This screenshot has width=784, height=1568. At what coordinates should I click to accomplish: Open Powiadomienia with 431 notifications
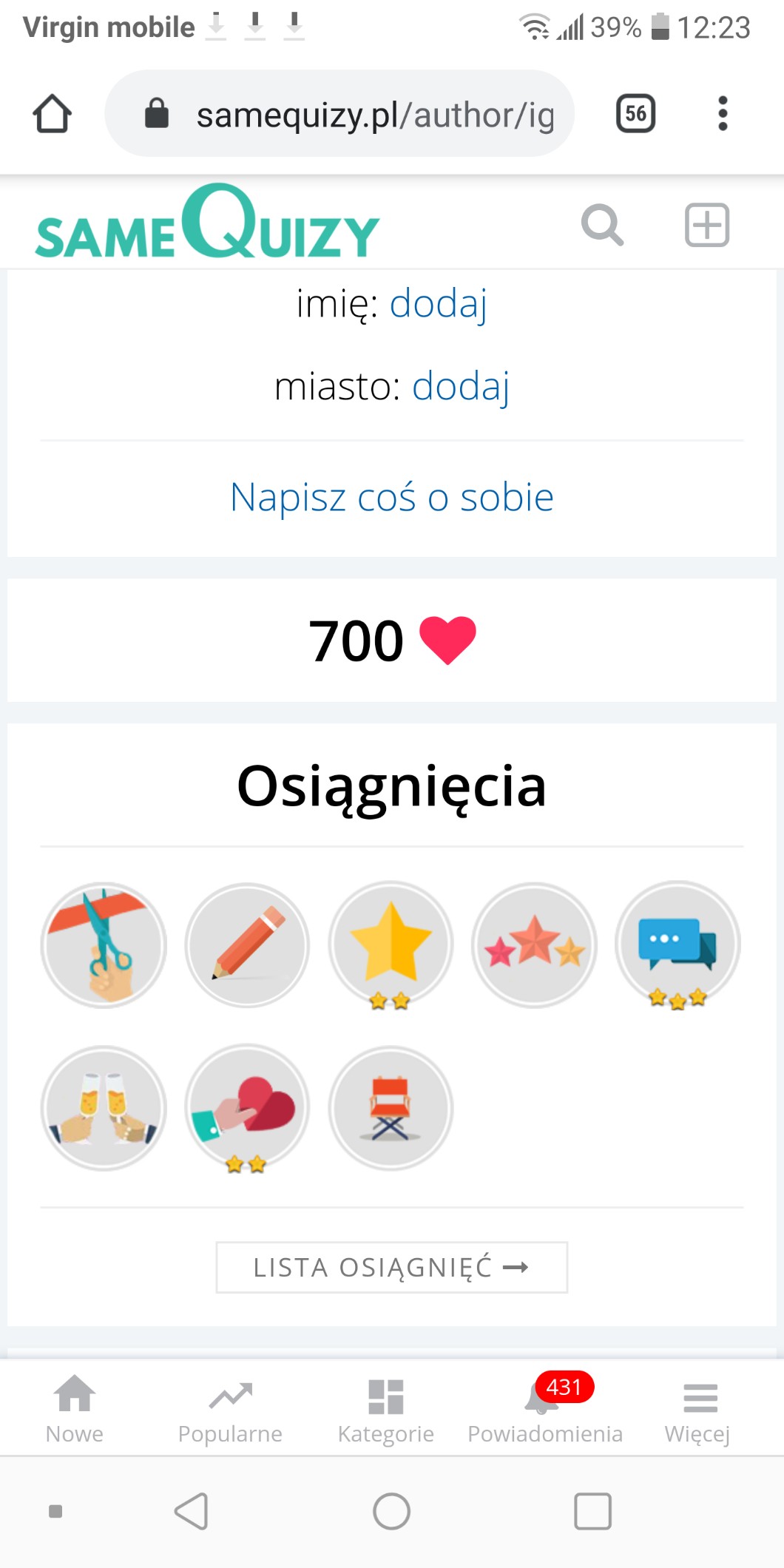pos(545,1410)
